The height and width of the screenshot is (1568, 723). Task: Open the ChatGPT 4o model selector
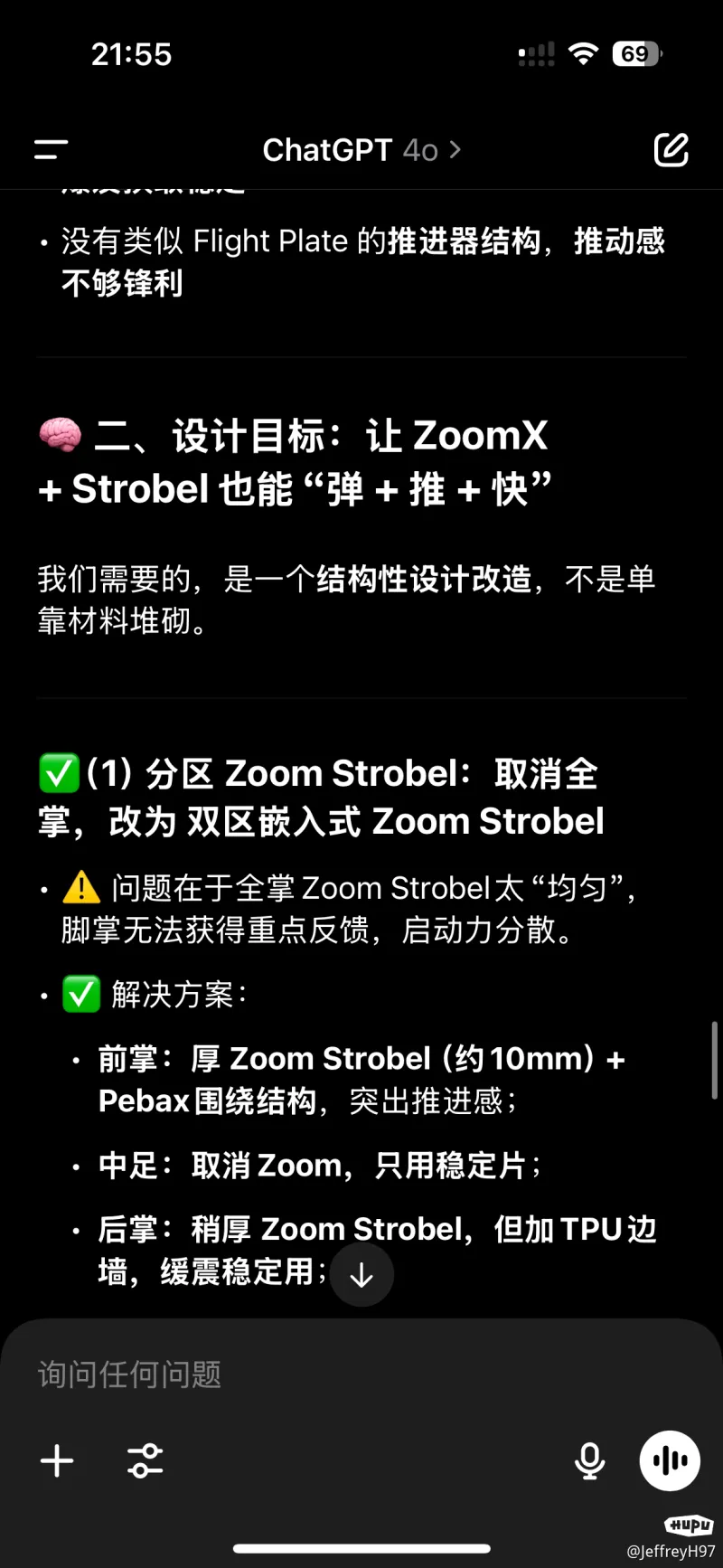pyautogui.click(x=361, y=150)
